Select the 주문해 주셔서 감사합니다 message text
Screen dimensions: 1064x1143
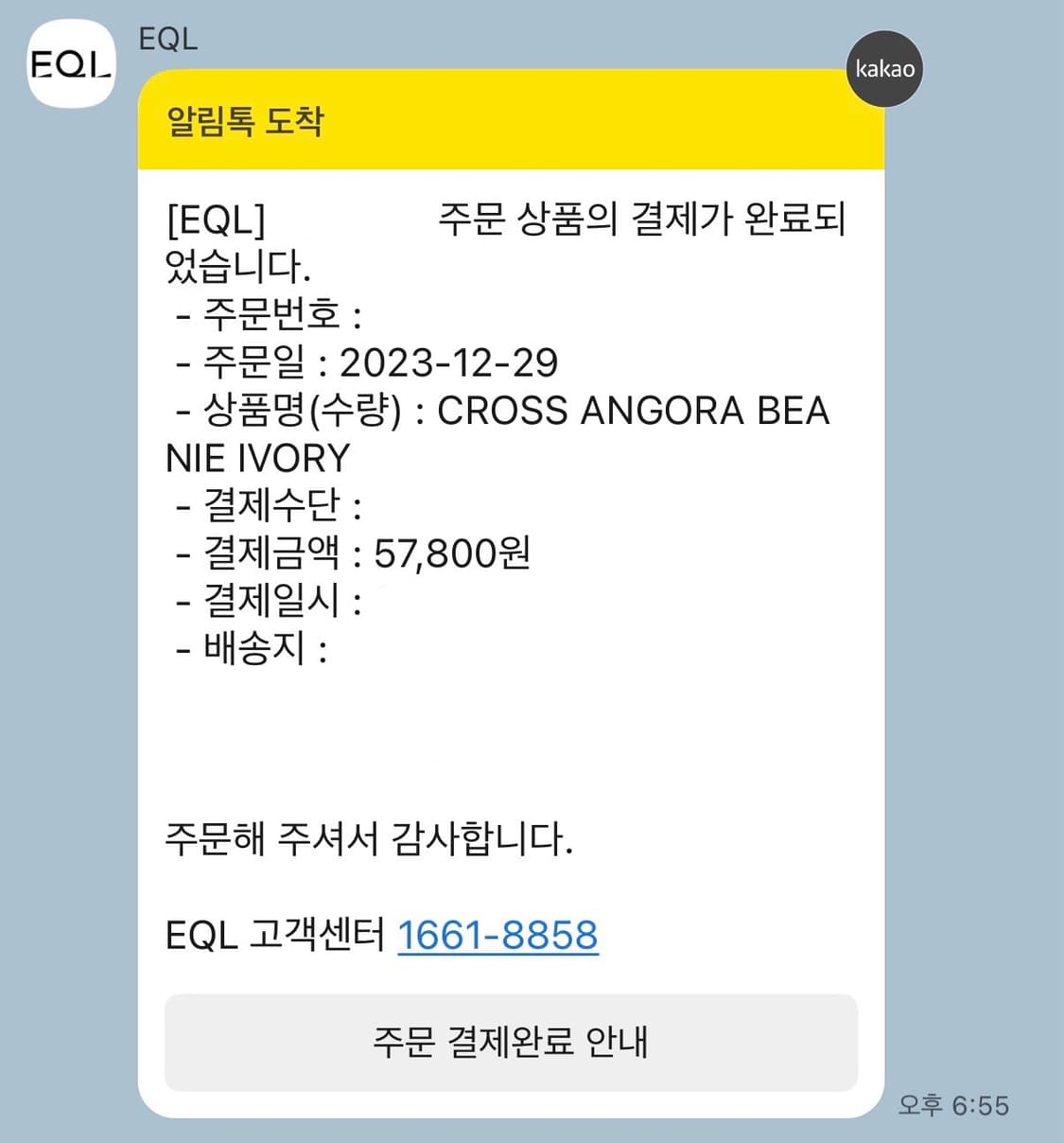coord(372,835)
